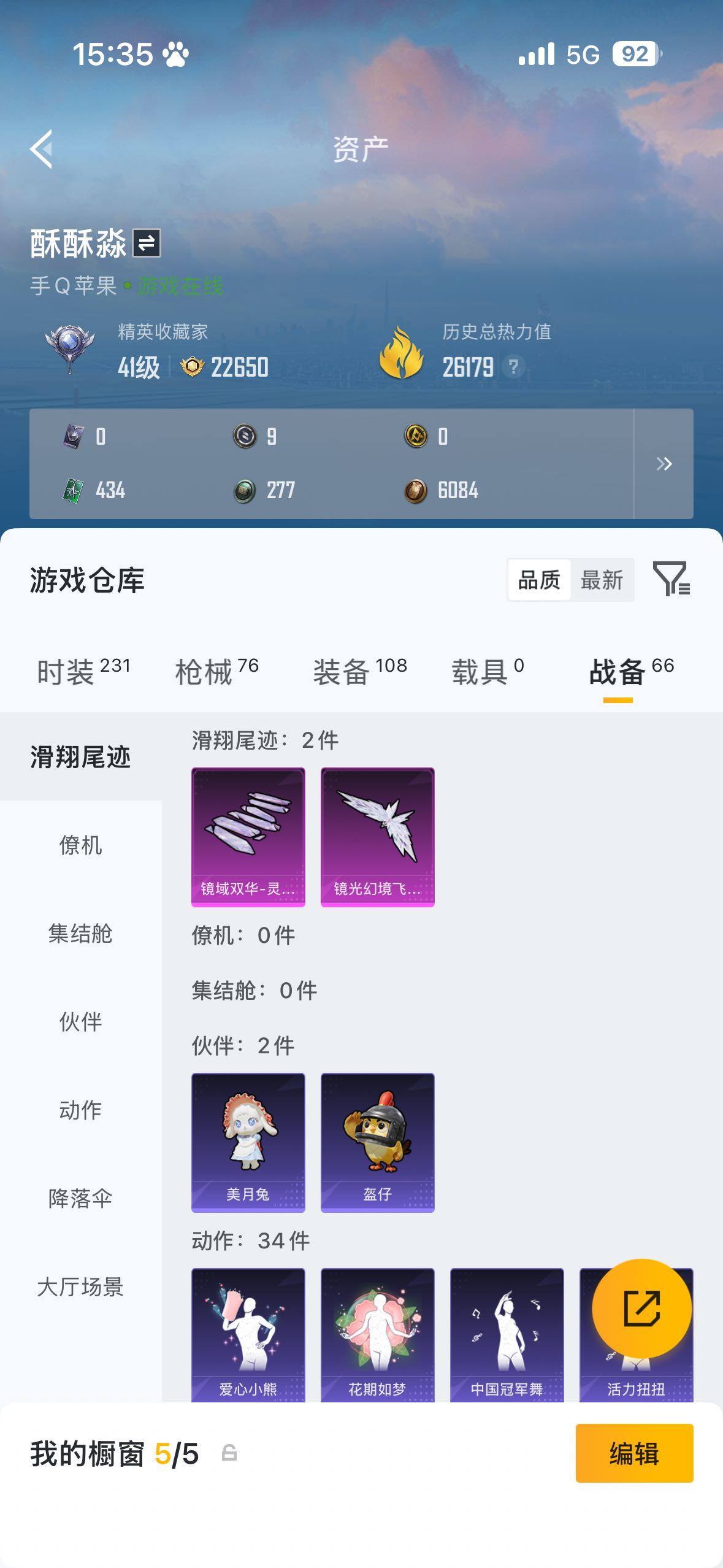Switch to the 时装 tab
Image resolution: width=723 pixels, height=1568 pixels.
click(67, 672)
